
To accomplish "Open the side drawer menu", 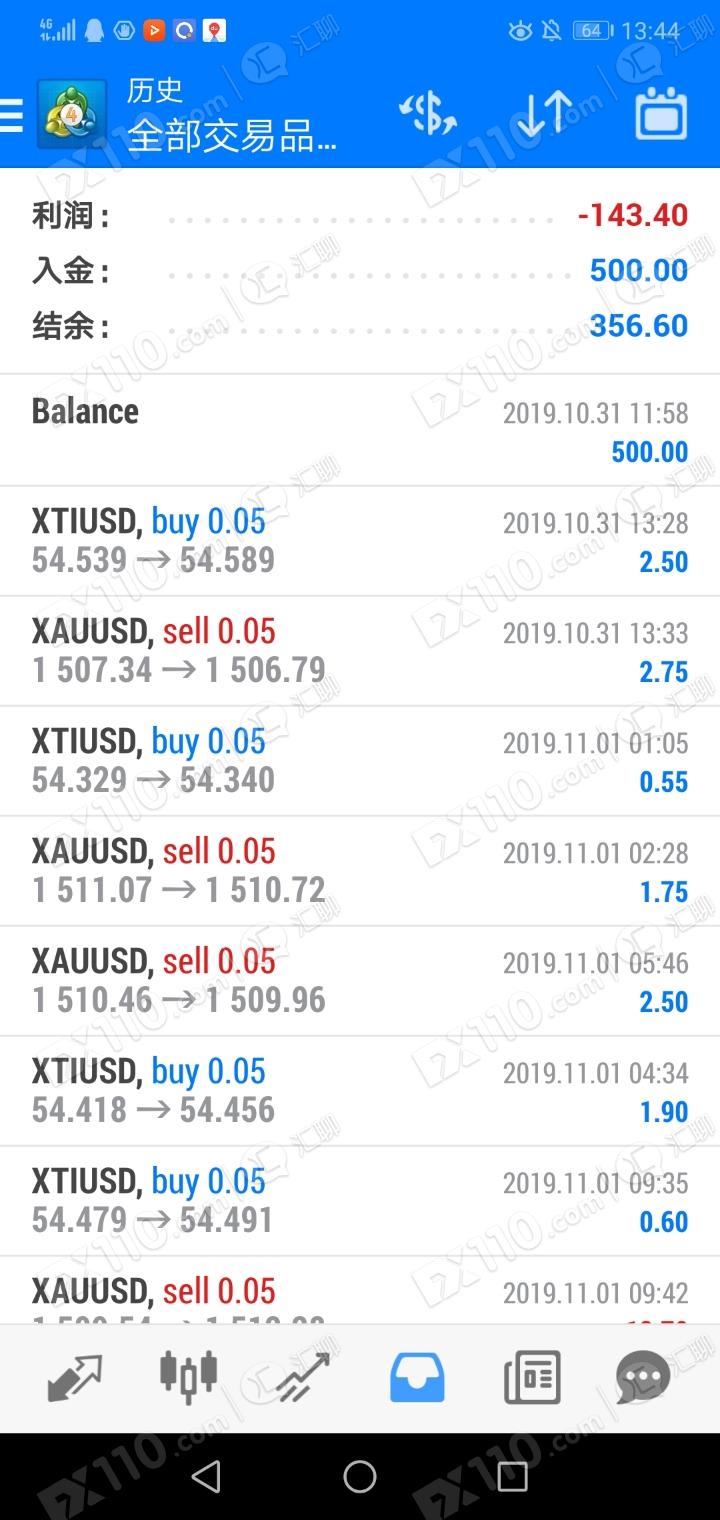I will (12, 115).
